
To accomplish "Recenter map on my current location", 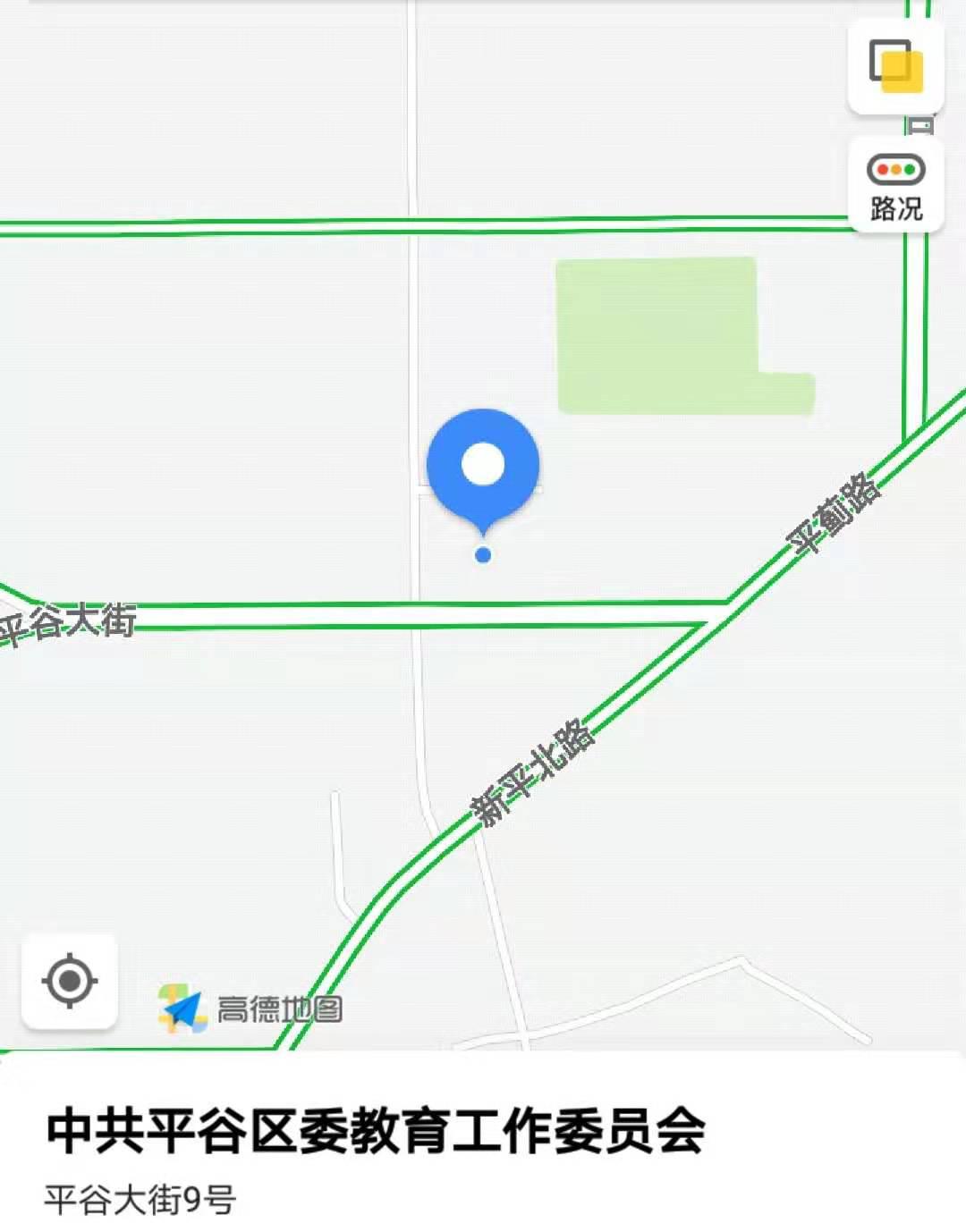I will [70, 981].
